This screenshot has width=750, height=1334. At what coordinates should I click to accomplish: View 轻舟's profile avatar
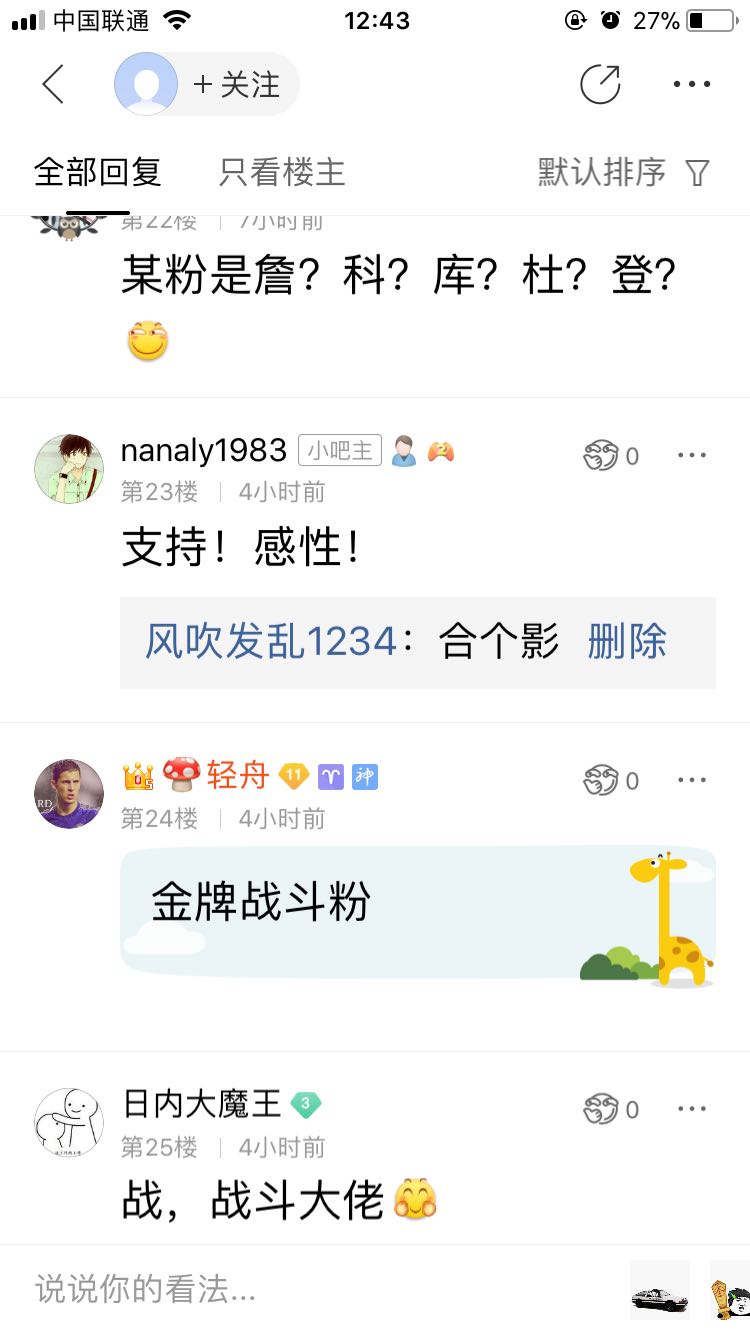point(69,794)
